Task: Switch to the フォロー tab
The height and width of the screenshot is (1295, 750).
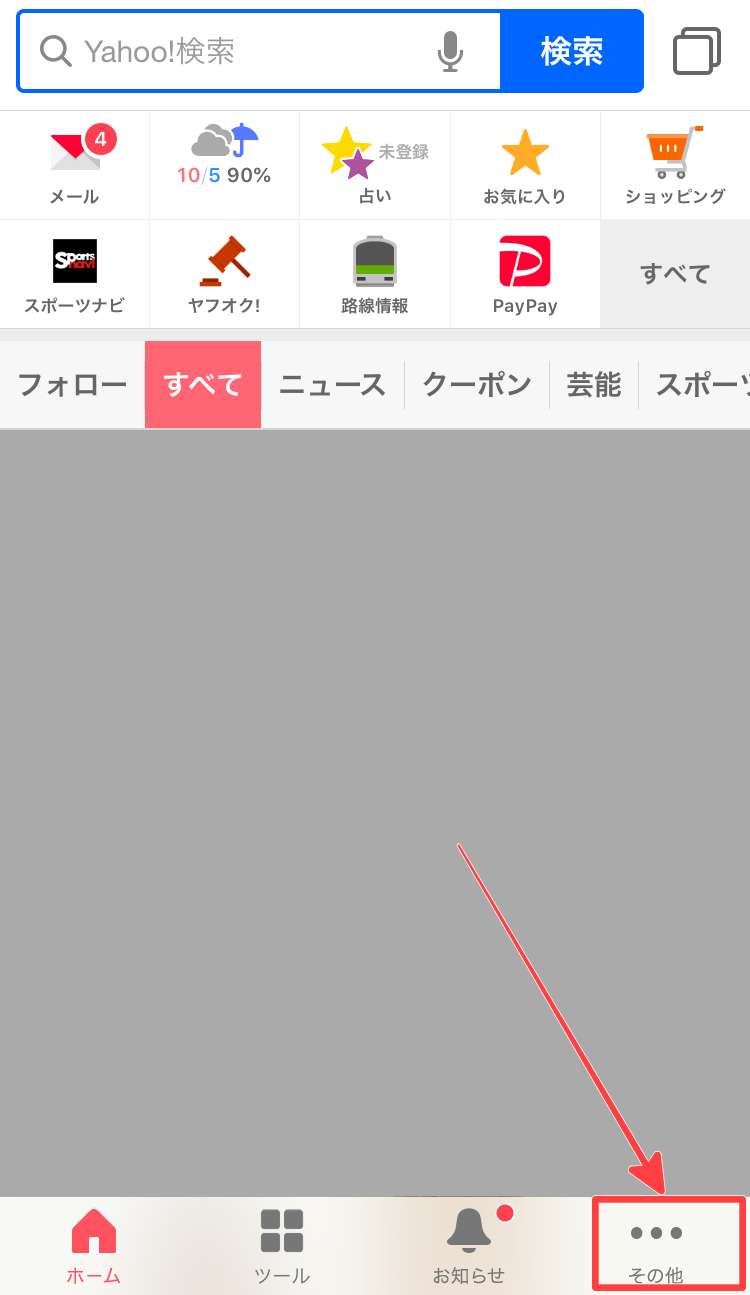Action: 73,385
